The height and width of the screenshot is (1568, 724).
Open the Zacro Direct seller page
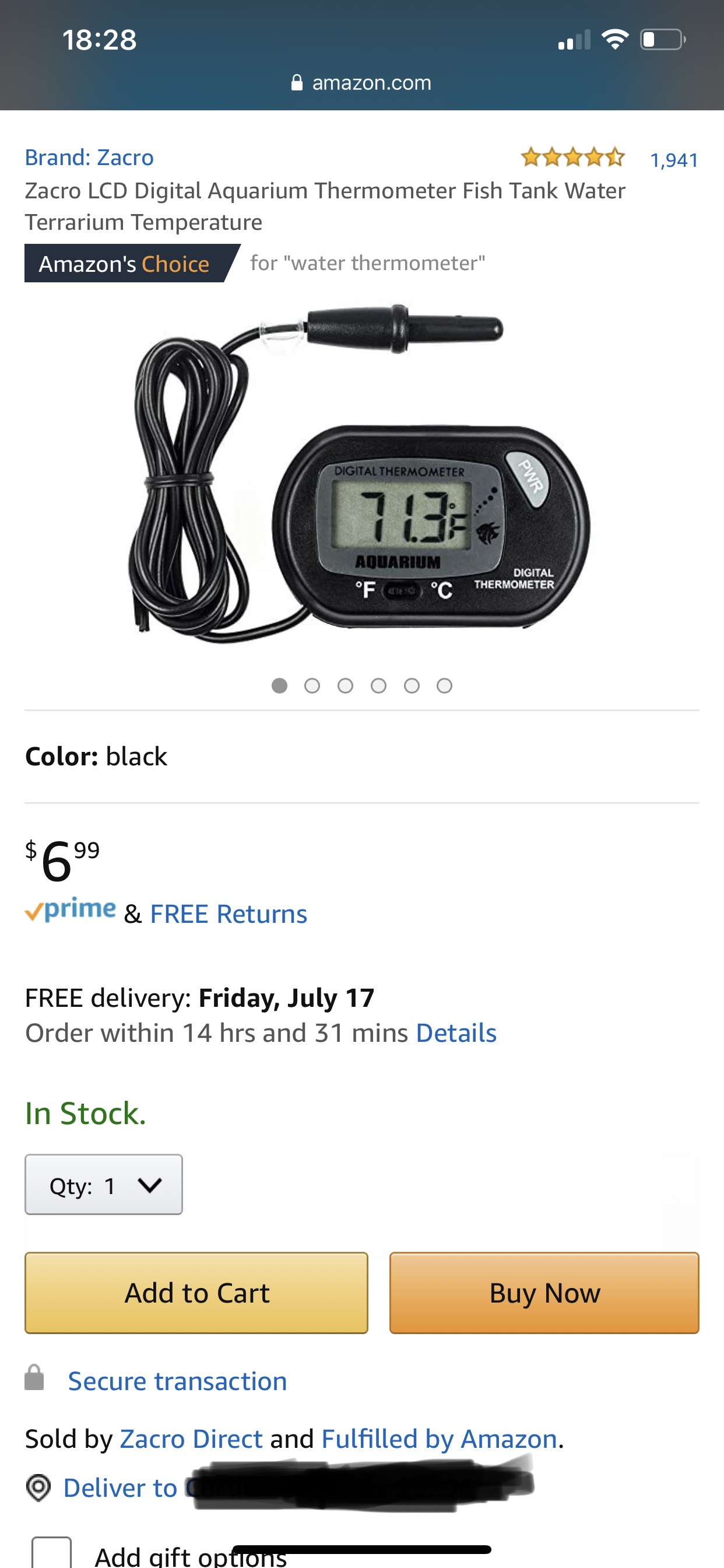191,1438
